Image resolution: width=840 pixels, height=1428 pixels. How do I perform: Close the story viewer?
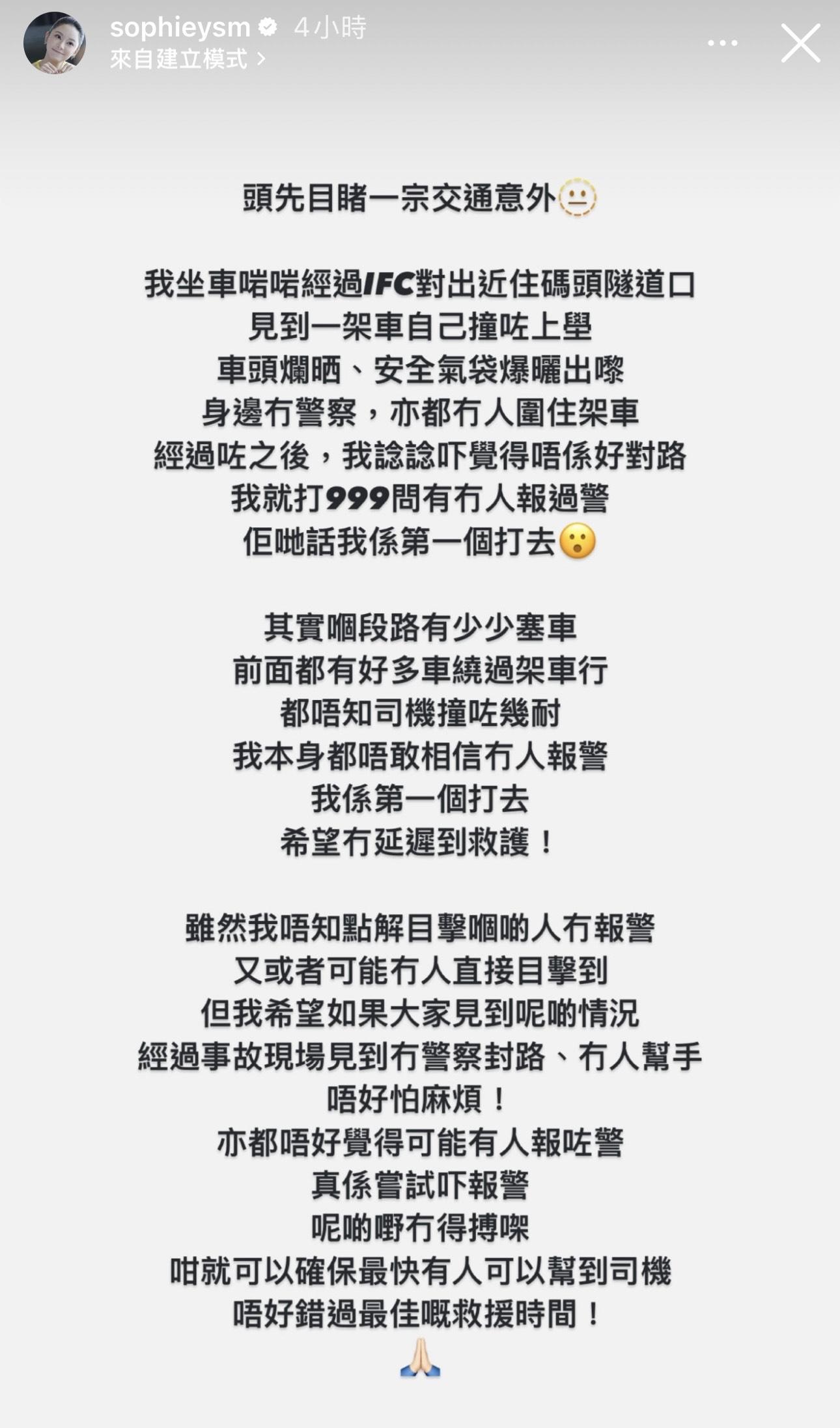[x=800, y=43]
